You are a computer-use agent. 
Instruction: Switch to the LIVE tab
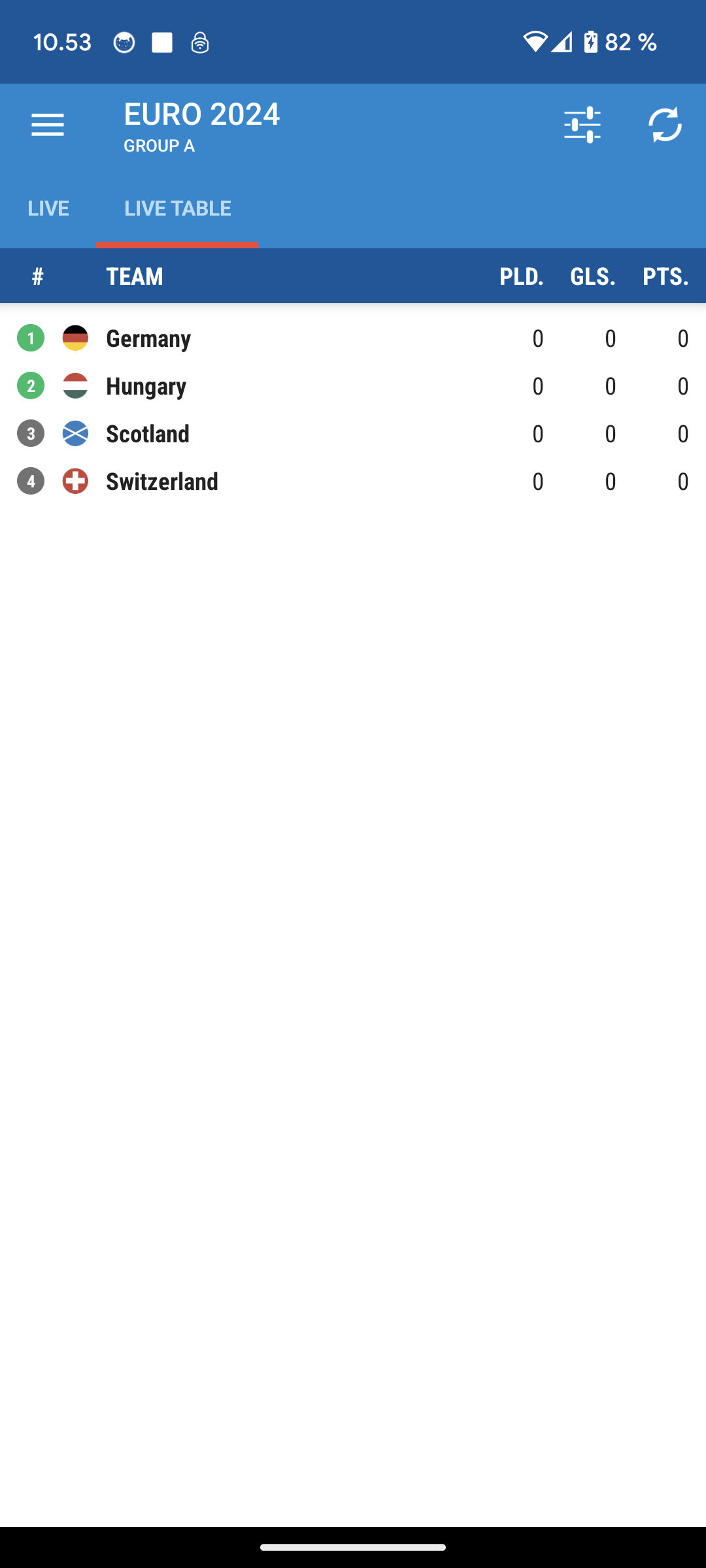point(48,208)
